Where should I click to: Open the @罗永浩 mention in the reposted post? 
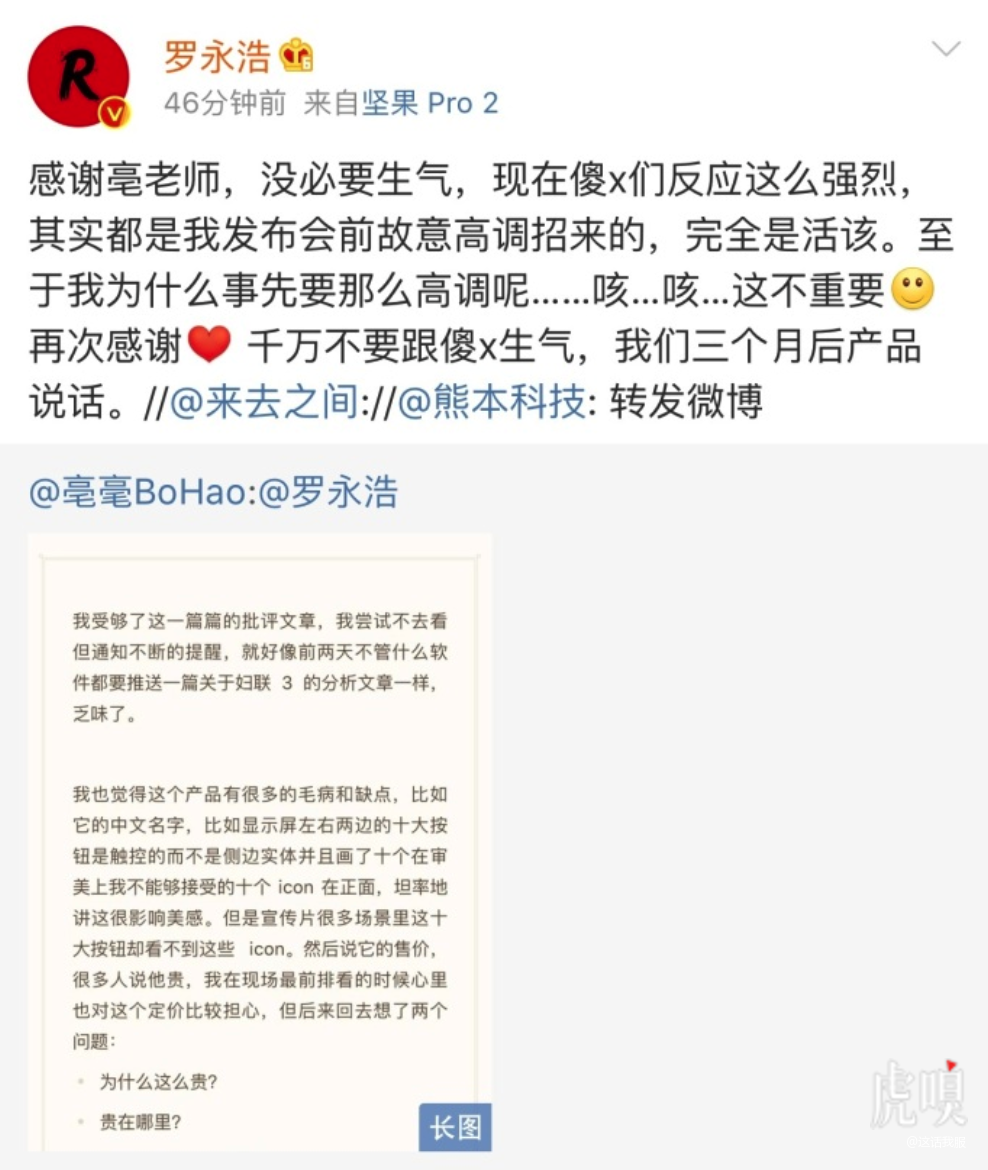(328, 492)
